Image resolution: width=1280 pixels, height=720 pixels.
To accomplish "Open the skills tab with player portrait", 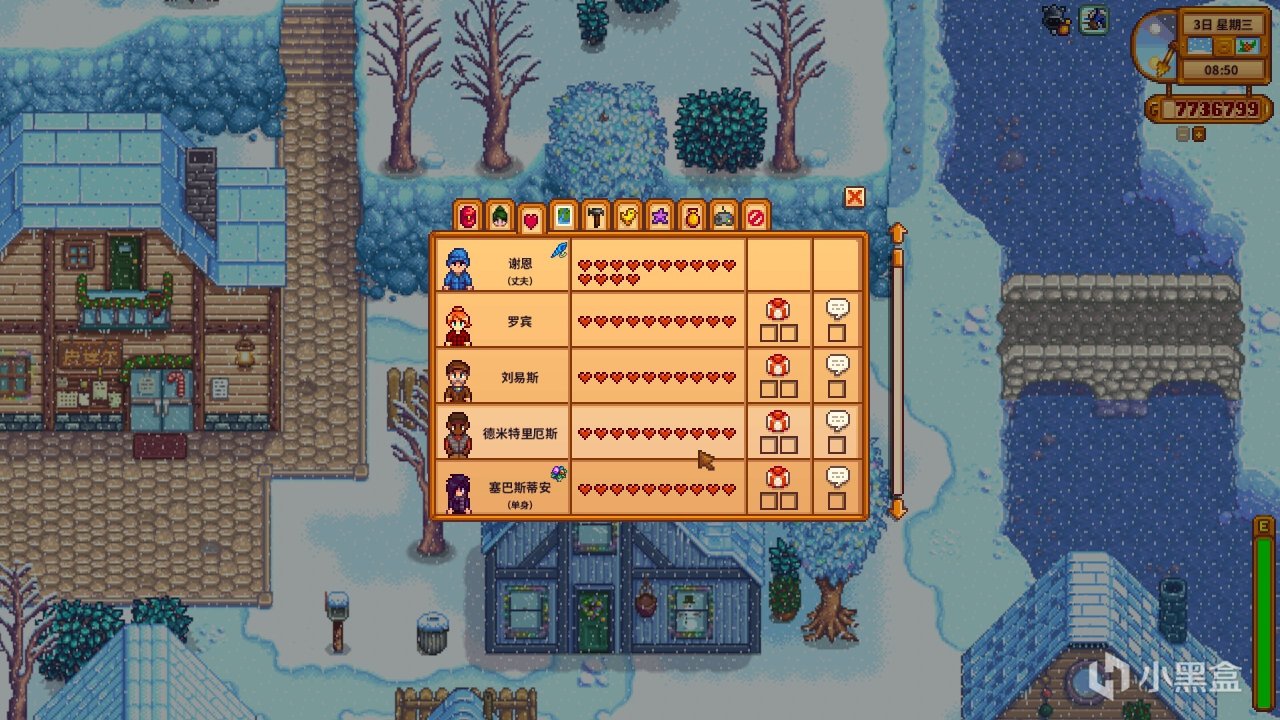I will coord(500,216).
